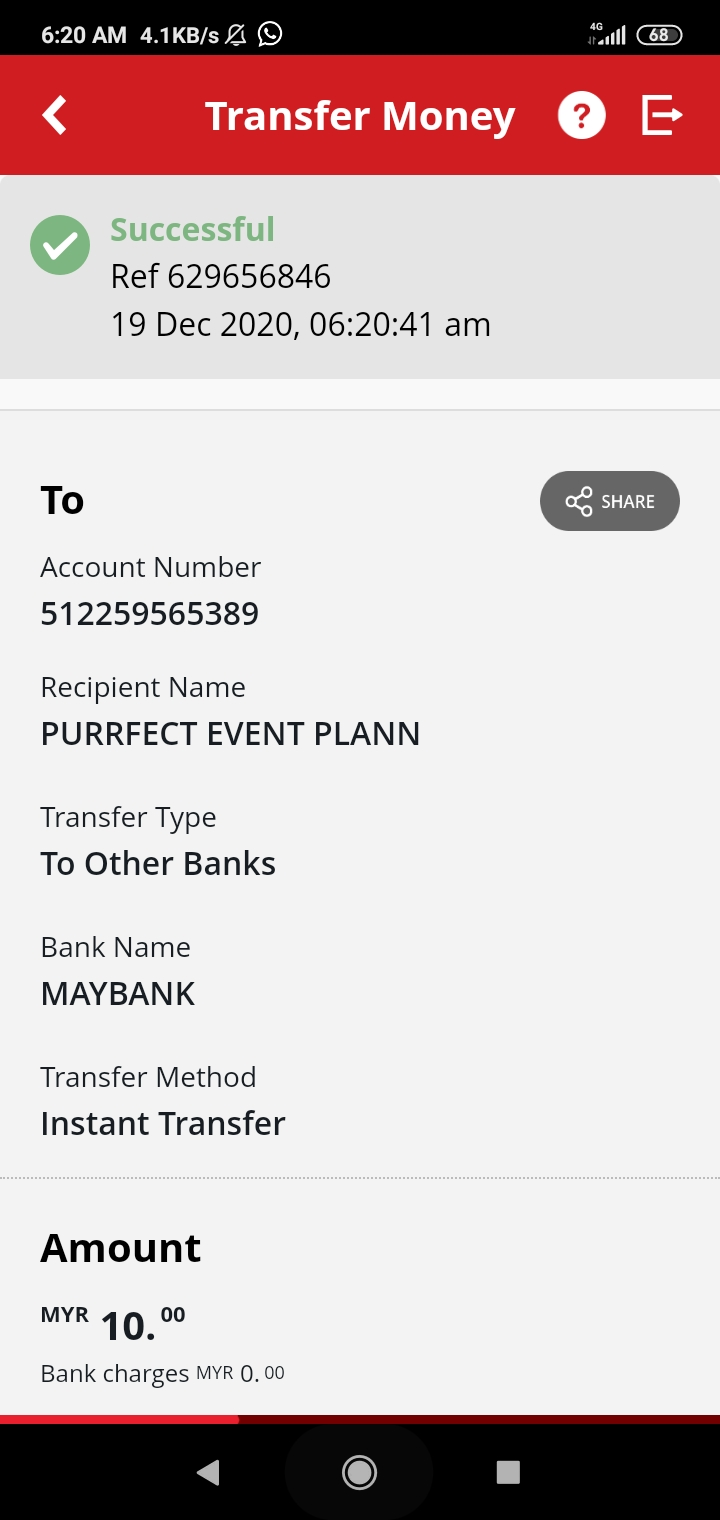Screen dimensions: 720x1520
Task: Open the help question mark icon
Action: tap(581, 115)
